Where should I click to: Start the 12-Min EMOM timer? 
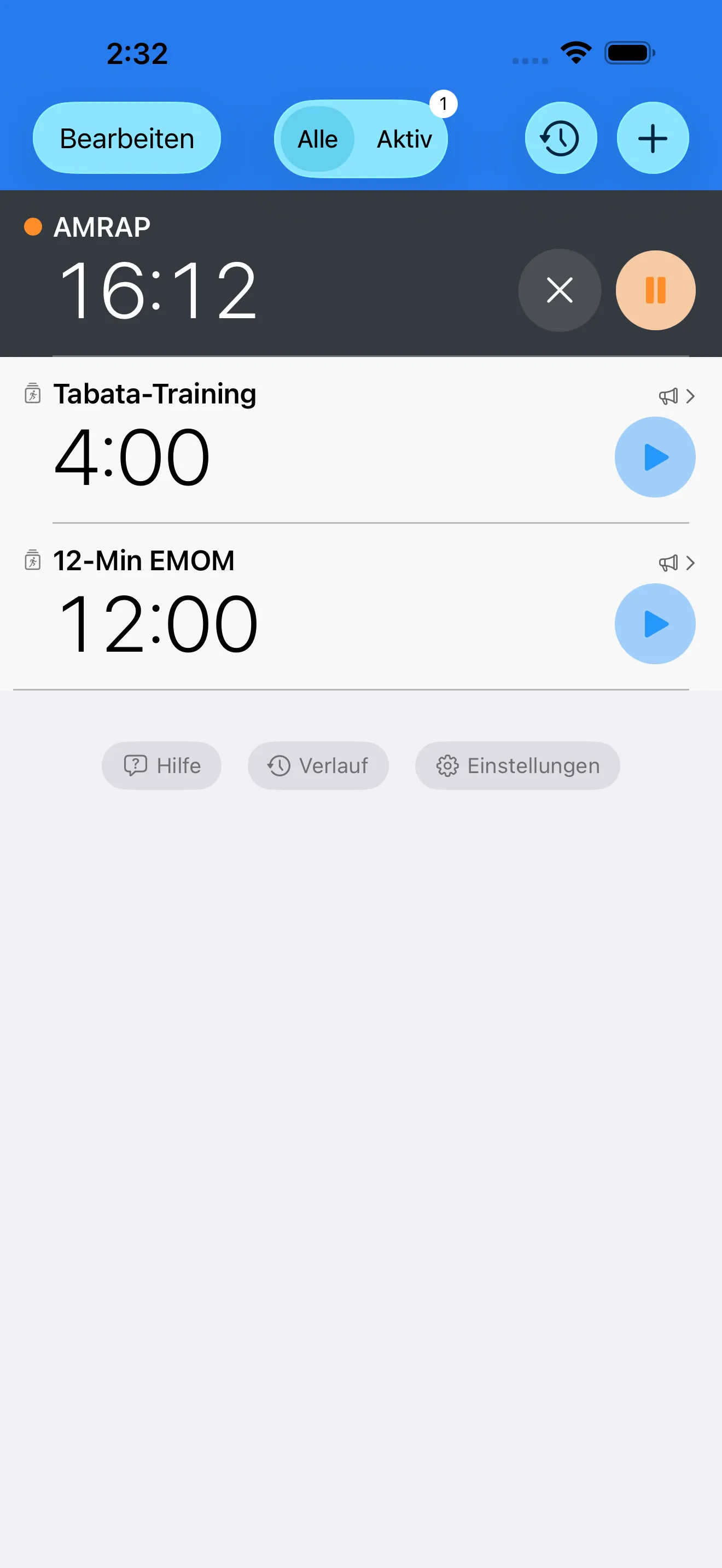(x=655, y=623)
